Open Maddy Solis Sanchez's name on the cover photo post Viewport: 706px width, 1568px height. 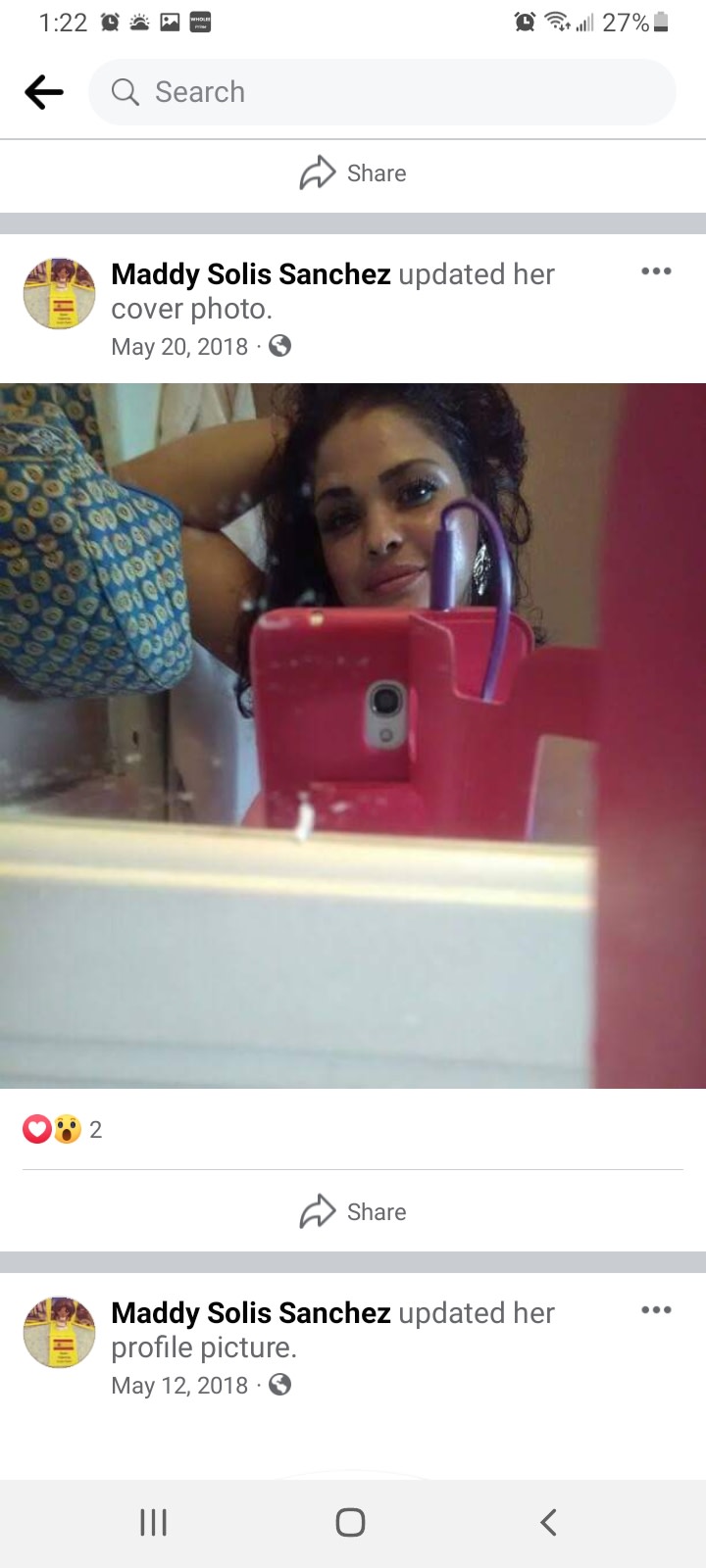click(x=251, y=274)
